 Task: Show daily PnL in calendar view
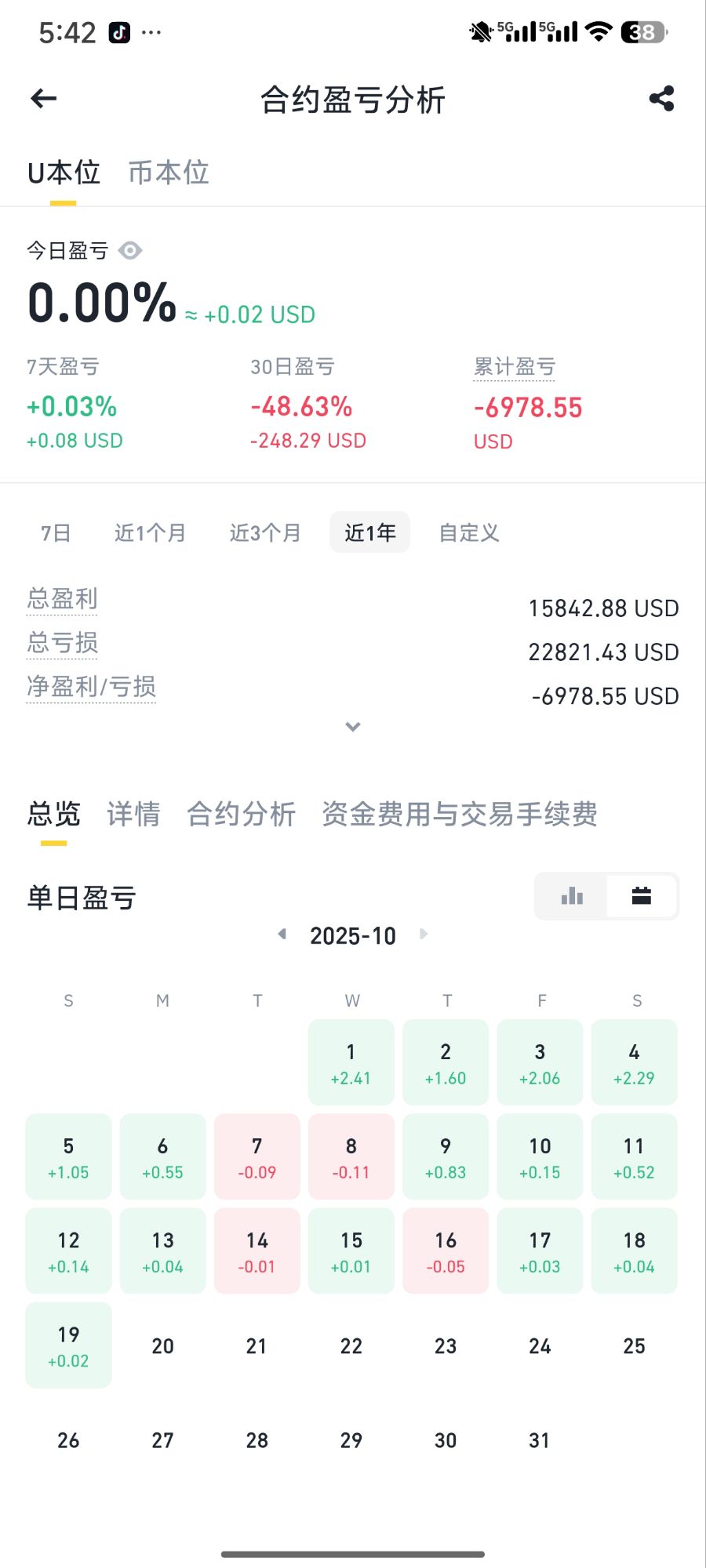pos(642,896)
